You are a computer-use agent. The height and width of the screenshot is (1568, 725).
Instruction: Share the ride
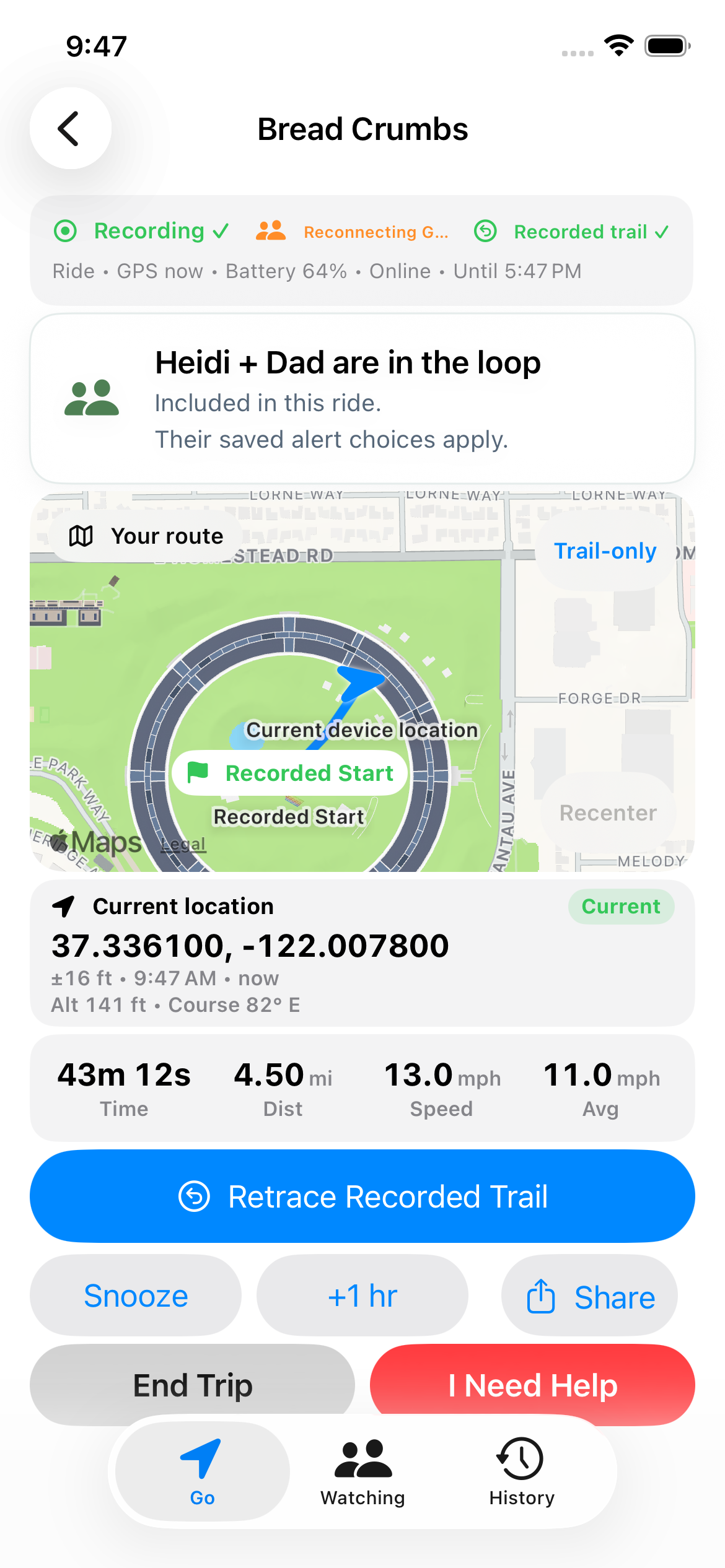click(589, 1296)
